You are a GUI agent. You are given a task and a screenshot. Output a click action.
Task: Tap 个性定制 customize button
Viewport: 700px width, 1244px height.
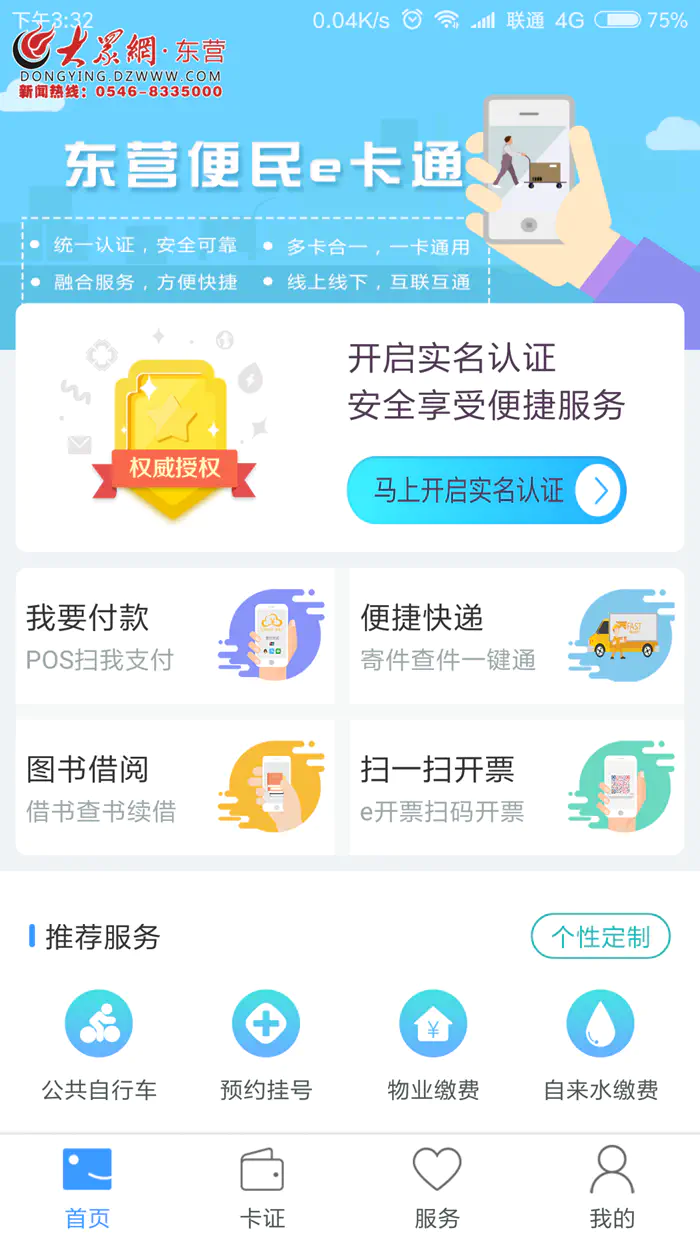[600, 937]
